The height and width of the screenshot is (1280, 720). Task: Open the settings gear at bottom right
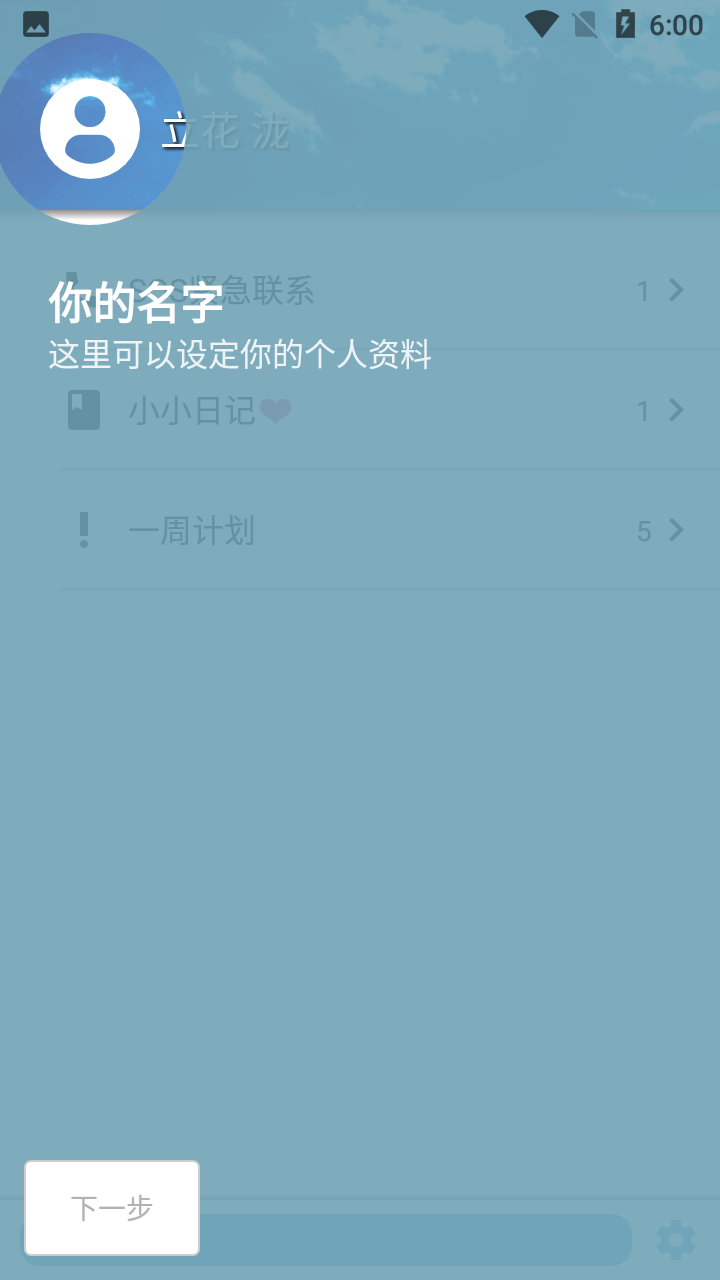coord(676,1240)
